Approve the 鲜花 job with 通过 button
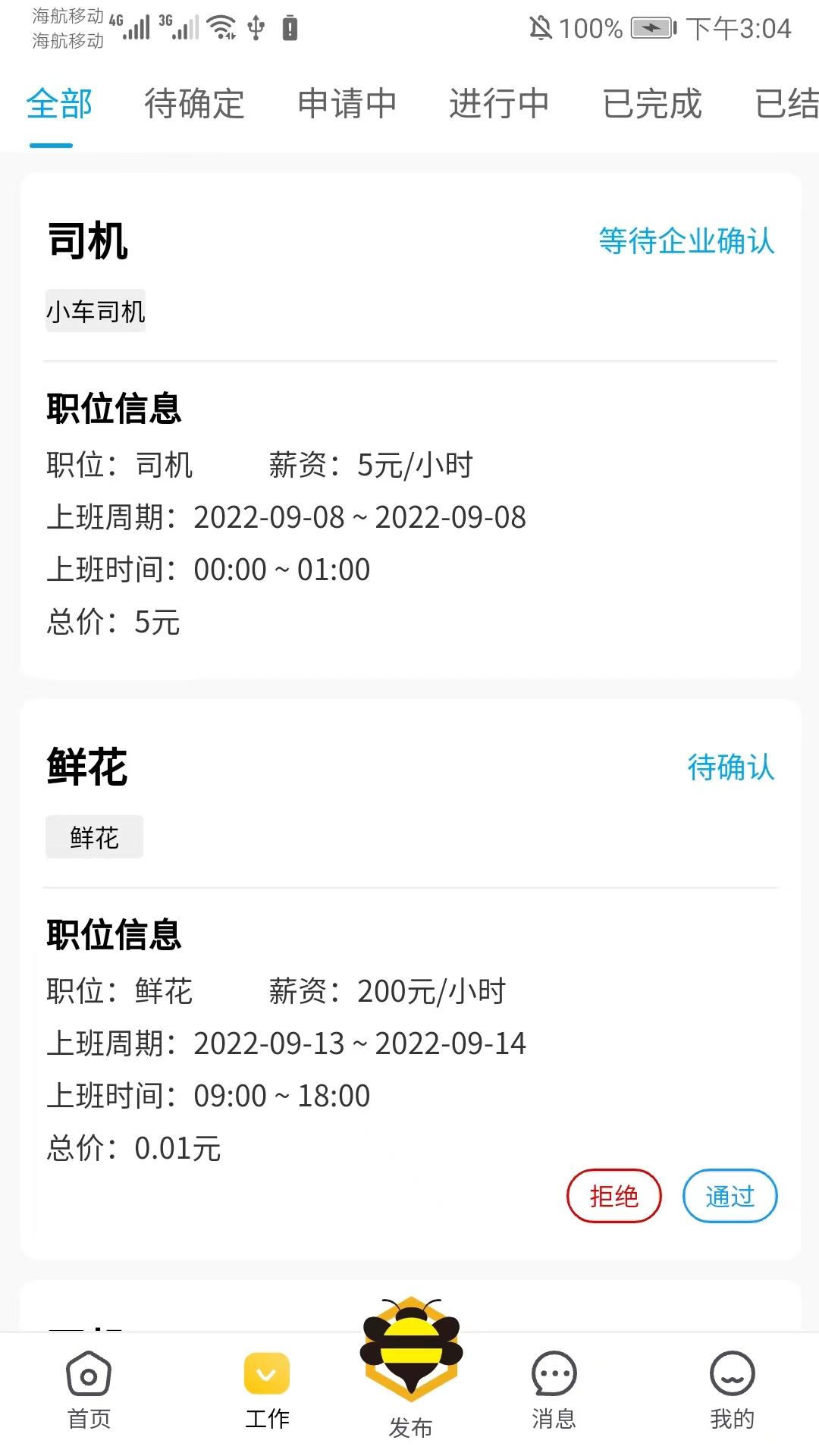The width and height of the screenshot is (819, 1456). pos(730,1196)
